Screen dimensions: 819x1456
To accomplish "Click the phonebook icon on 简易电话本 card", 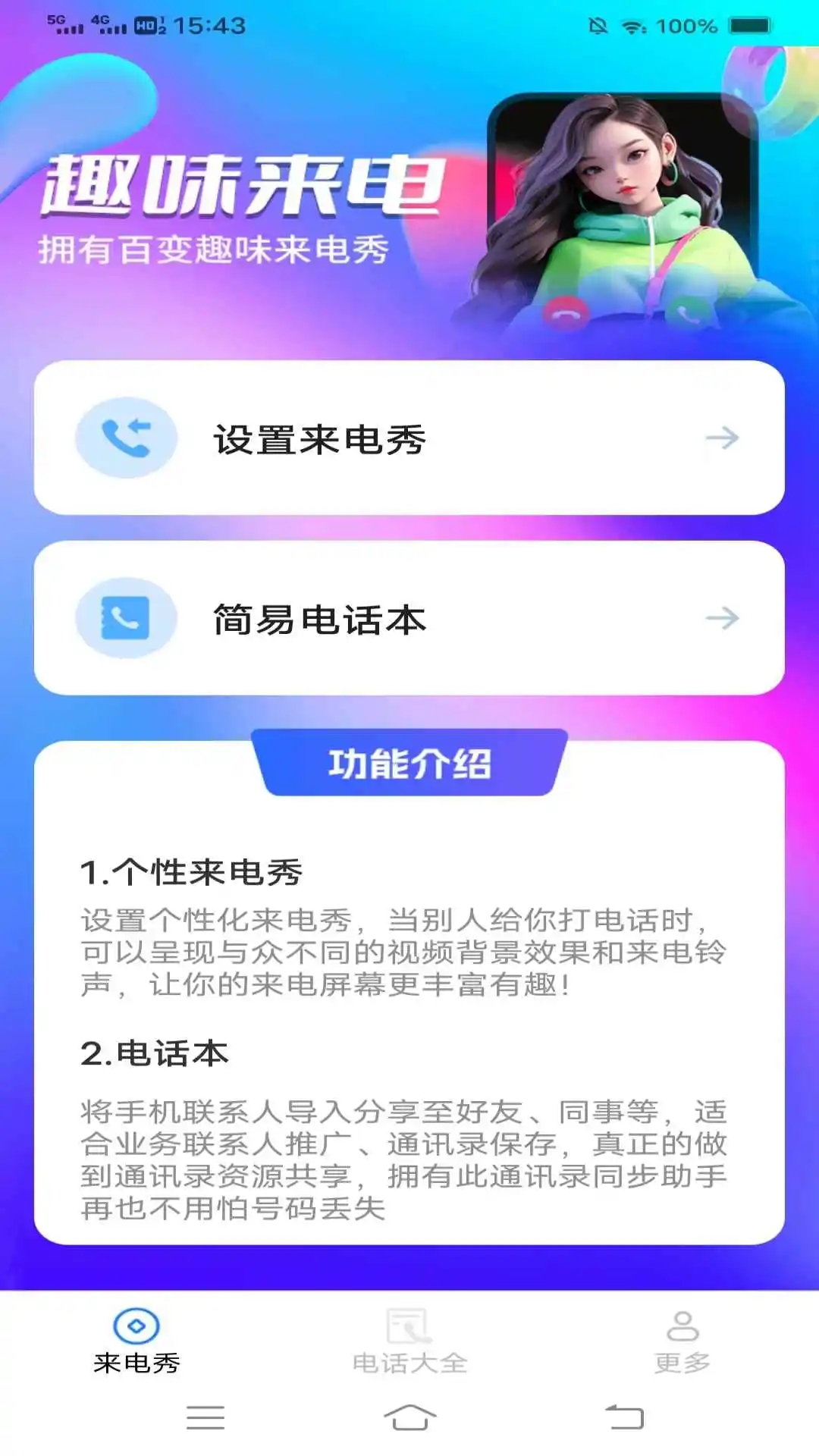I will click(123, 618).
